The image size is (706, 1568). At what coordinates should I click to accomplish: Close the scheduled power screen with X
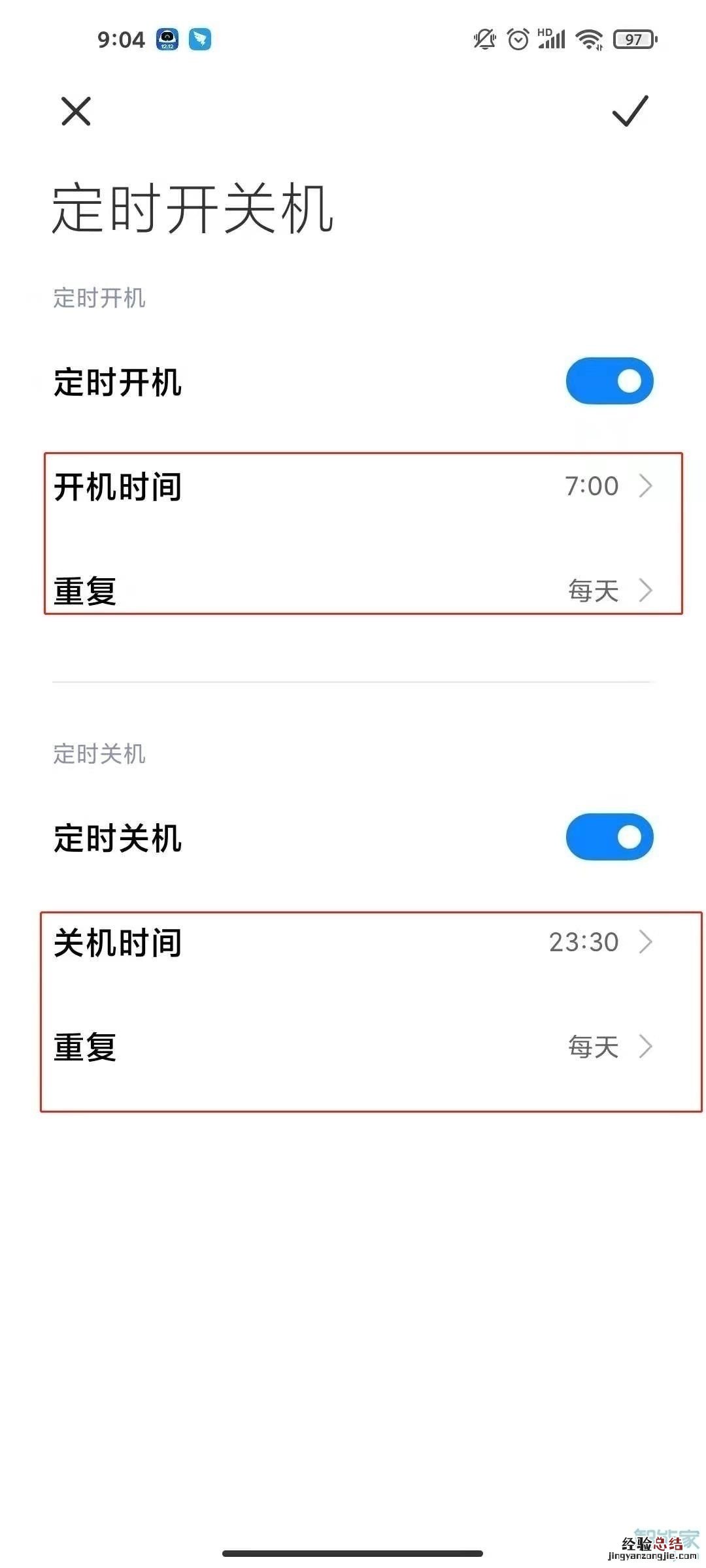pos(76,111)
